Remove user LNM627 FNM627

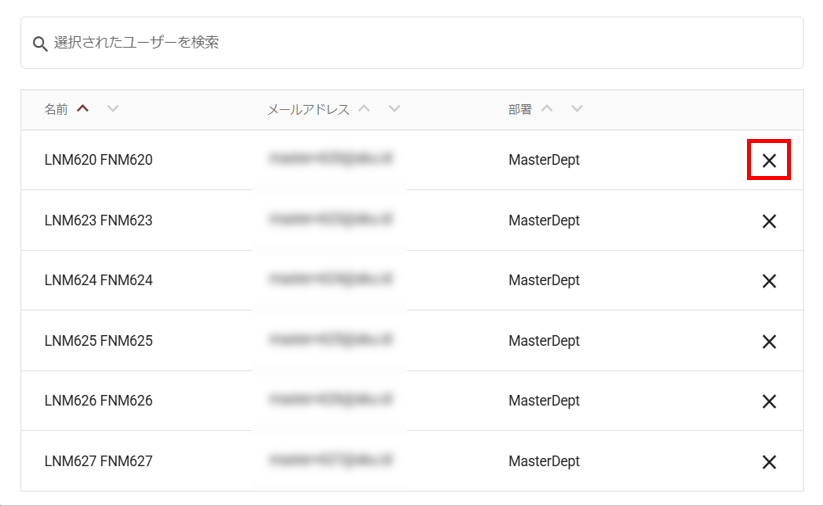[769, 462]
